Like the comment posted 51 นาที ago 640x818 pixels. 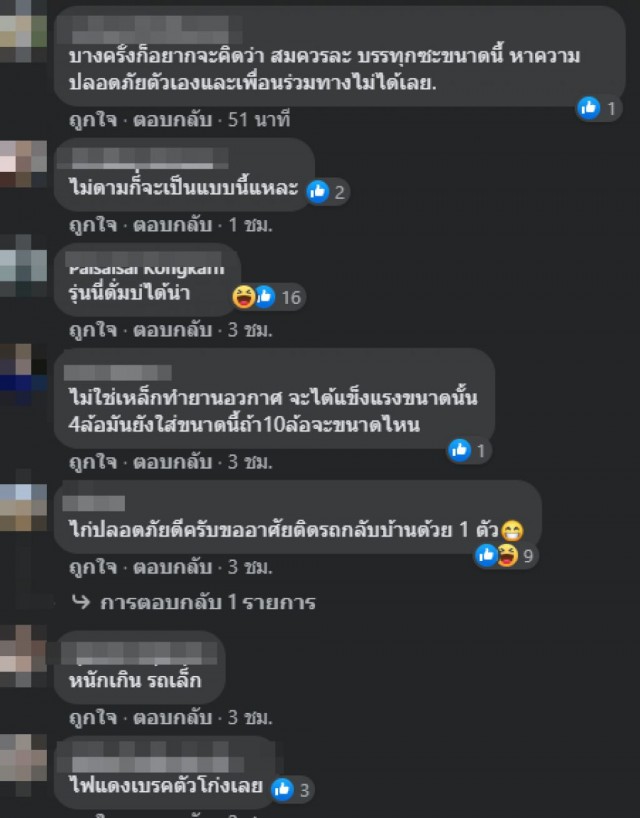point(92,120)
